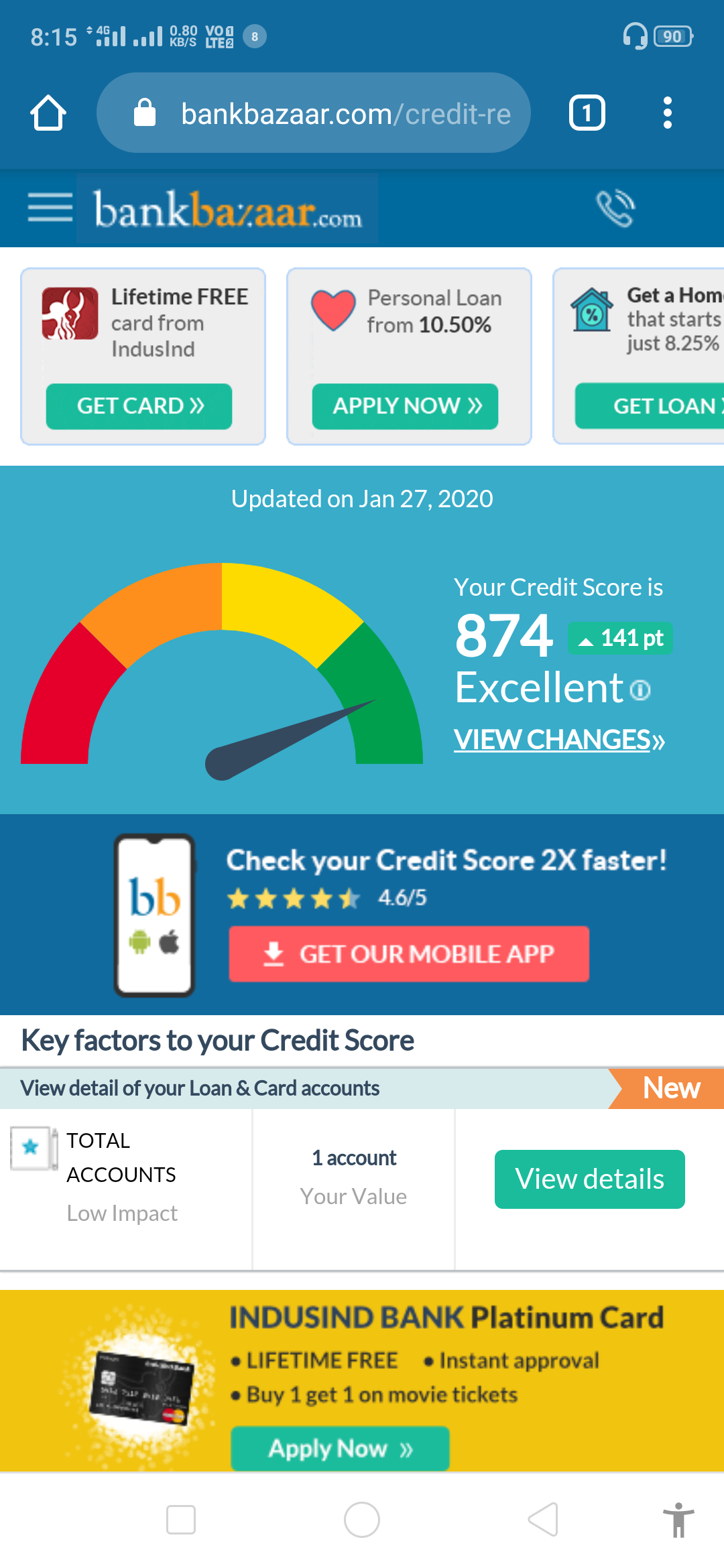Apply now for the Personal Loan

tap(405, 406)
